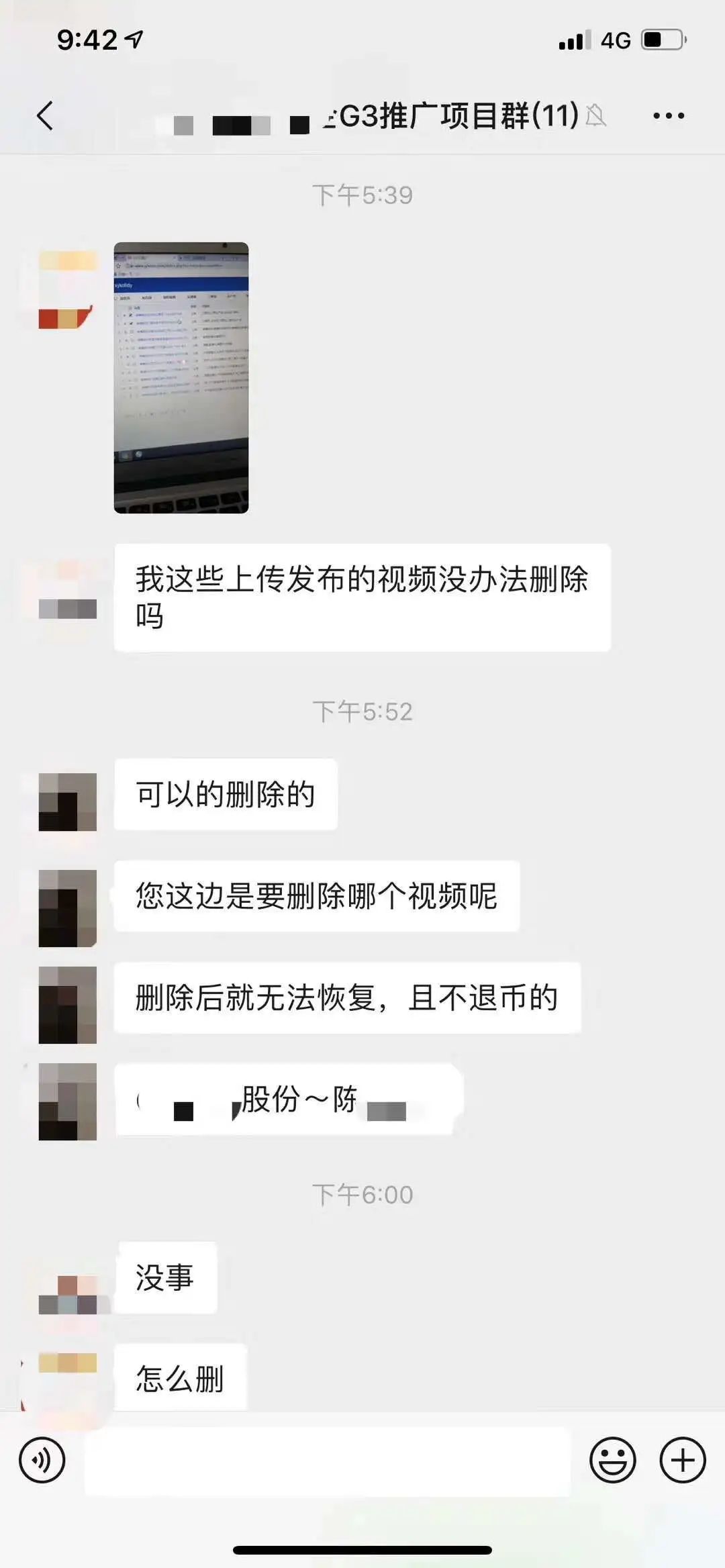Open the emoji picker

612,1460
